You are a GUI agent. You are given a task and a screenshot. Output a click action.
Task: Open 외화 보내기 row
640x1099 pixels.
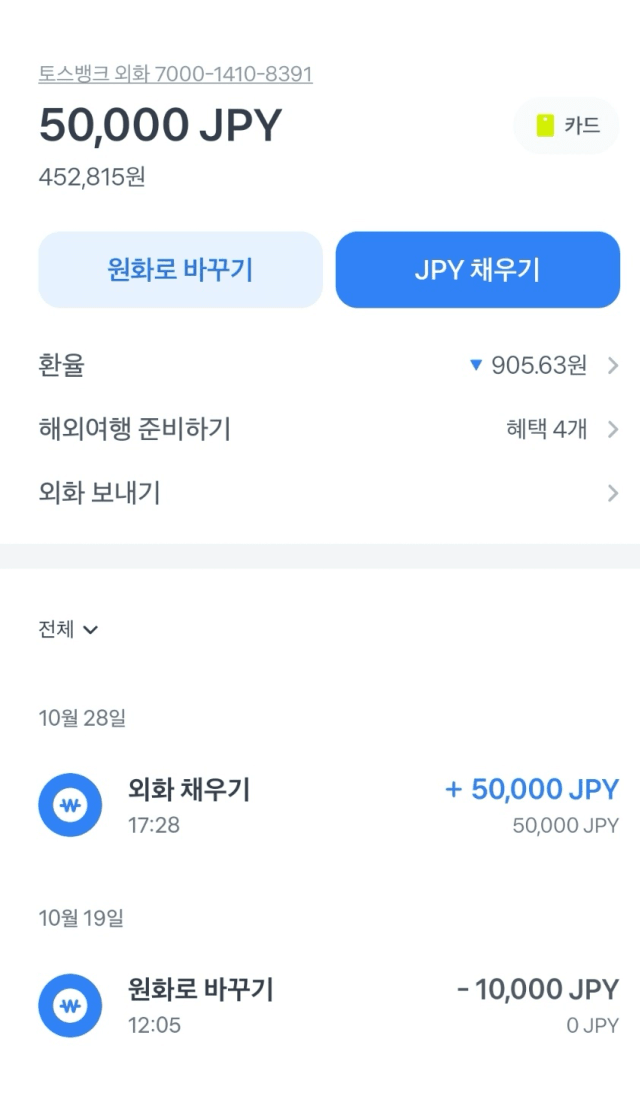point(329,493)
